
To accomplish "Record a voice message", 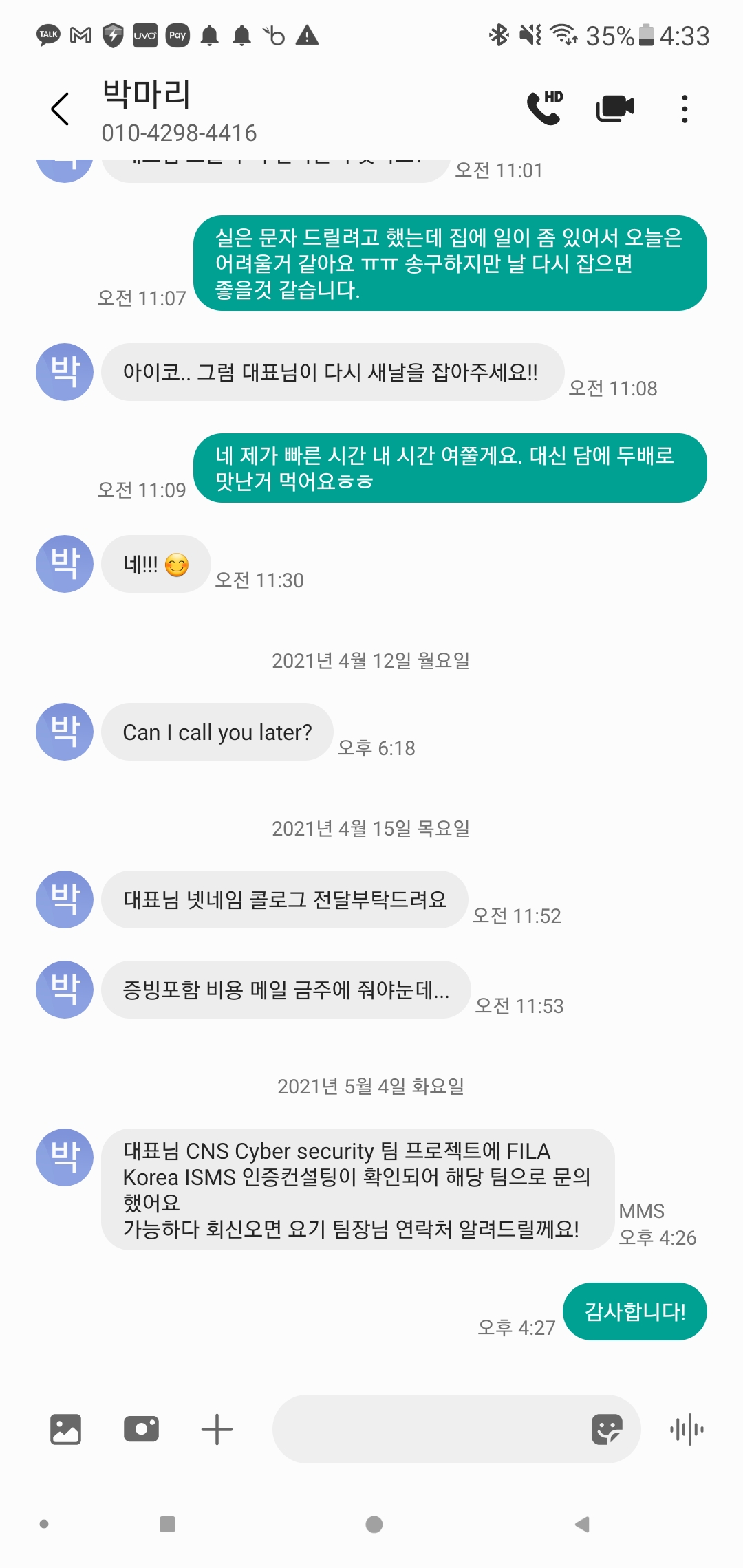I will 687,1430.
